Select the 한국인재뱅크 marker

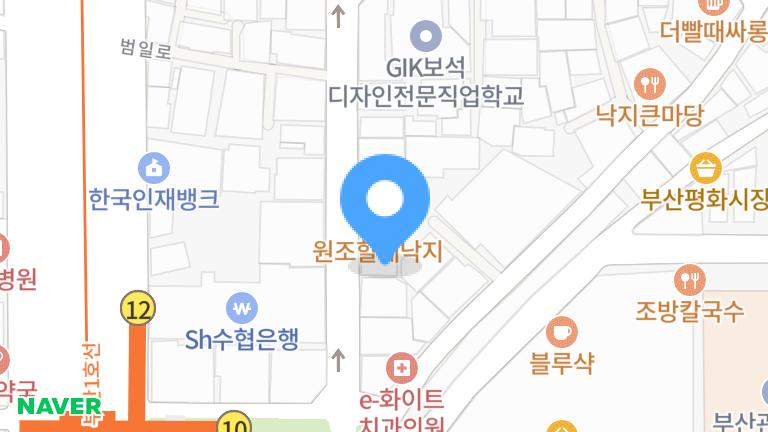pyautogui.click(x=153, y=166)
